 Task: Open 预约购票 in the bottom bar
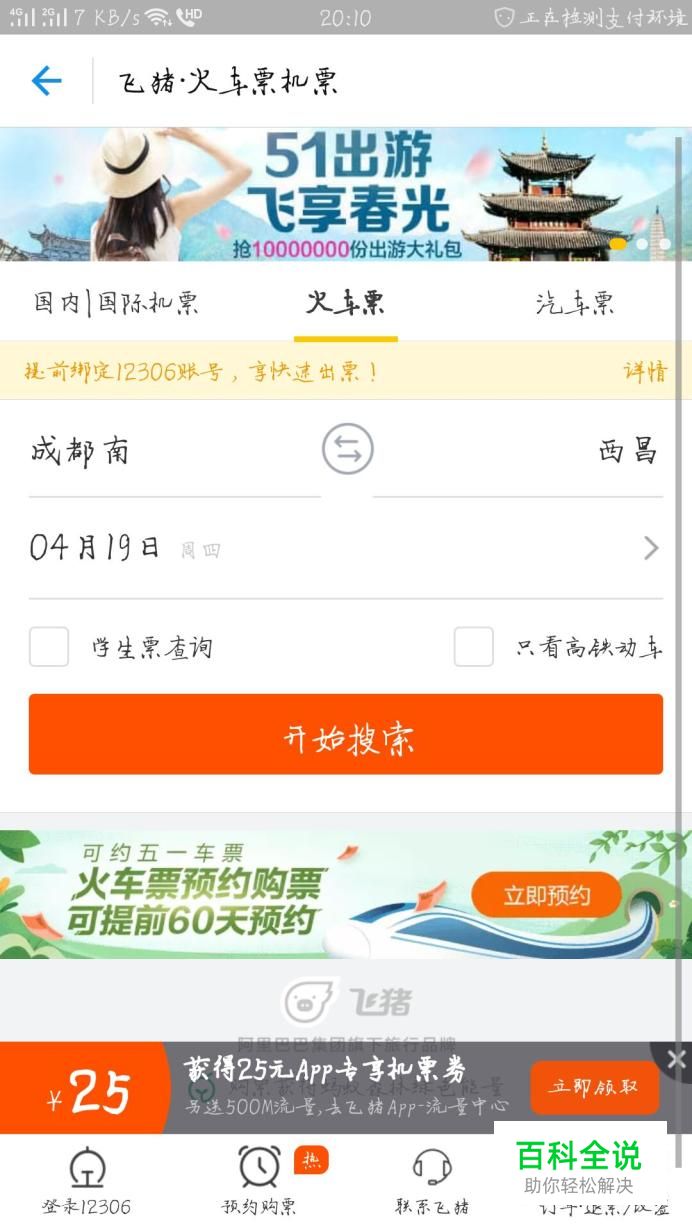pyautogui.click(x=260, y=1182)
